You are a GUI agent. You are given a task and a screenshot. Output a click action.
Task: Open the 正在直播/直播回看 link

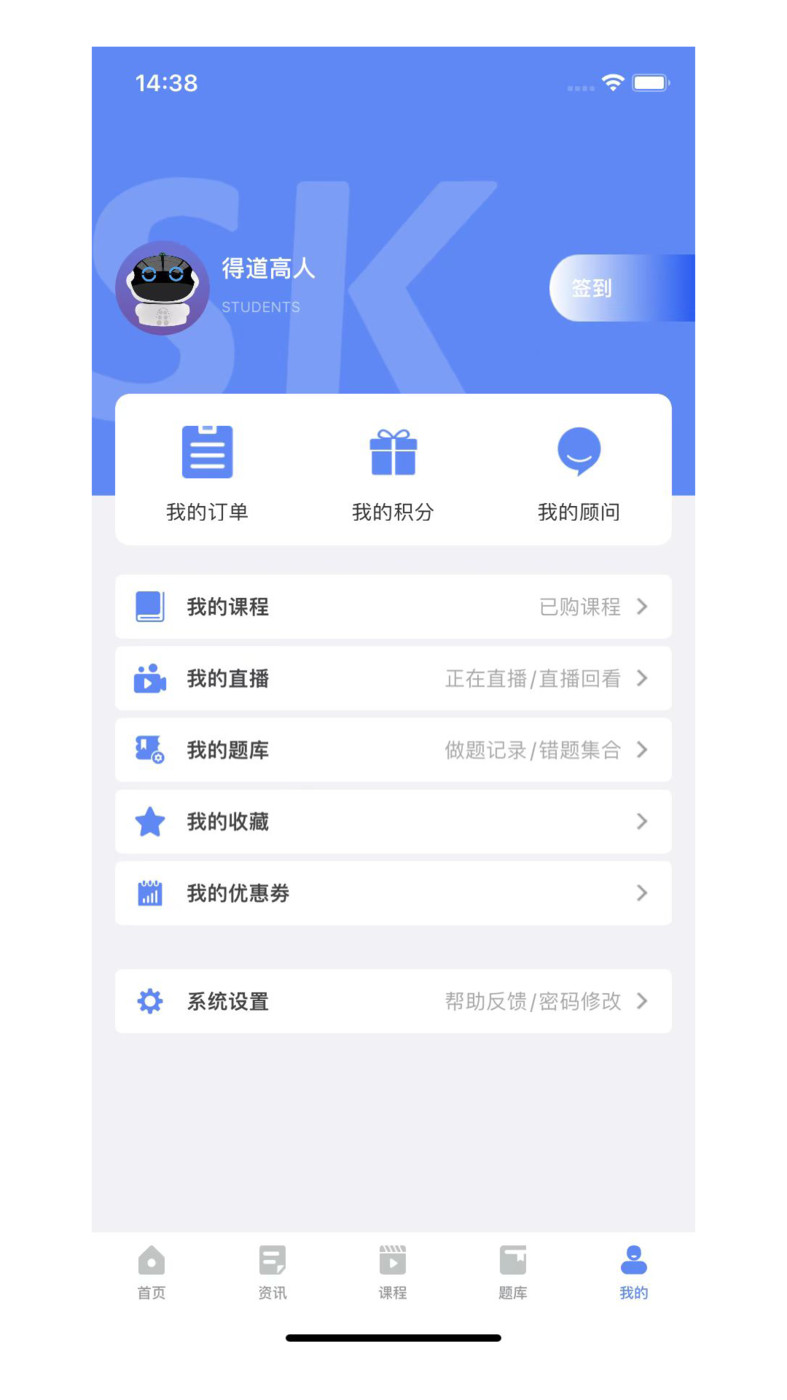pos(535,678)
